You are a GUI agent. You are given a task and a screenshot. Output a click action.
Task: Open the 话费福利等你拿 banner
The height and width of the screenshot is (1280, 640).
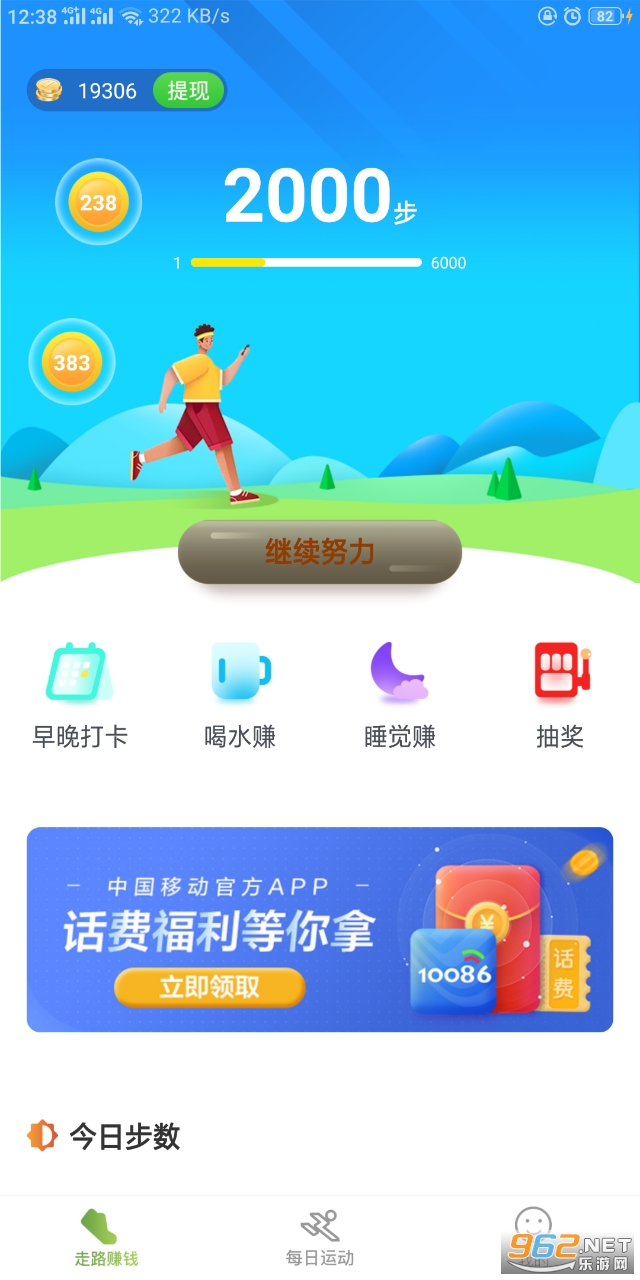point(320,929)
